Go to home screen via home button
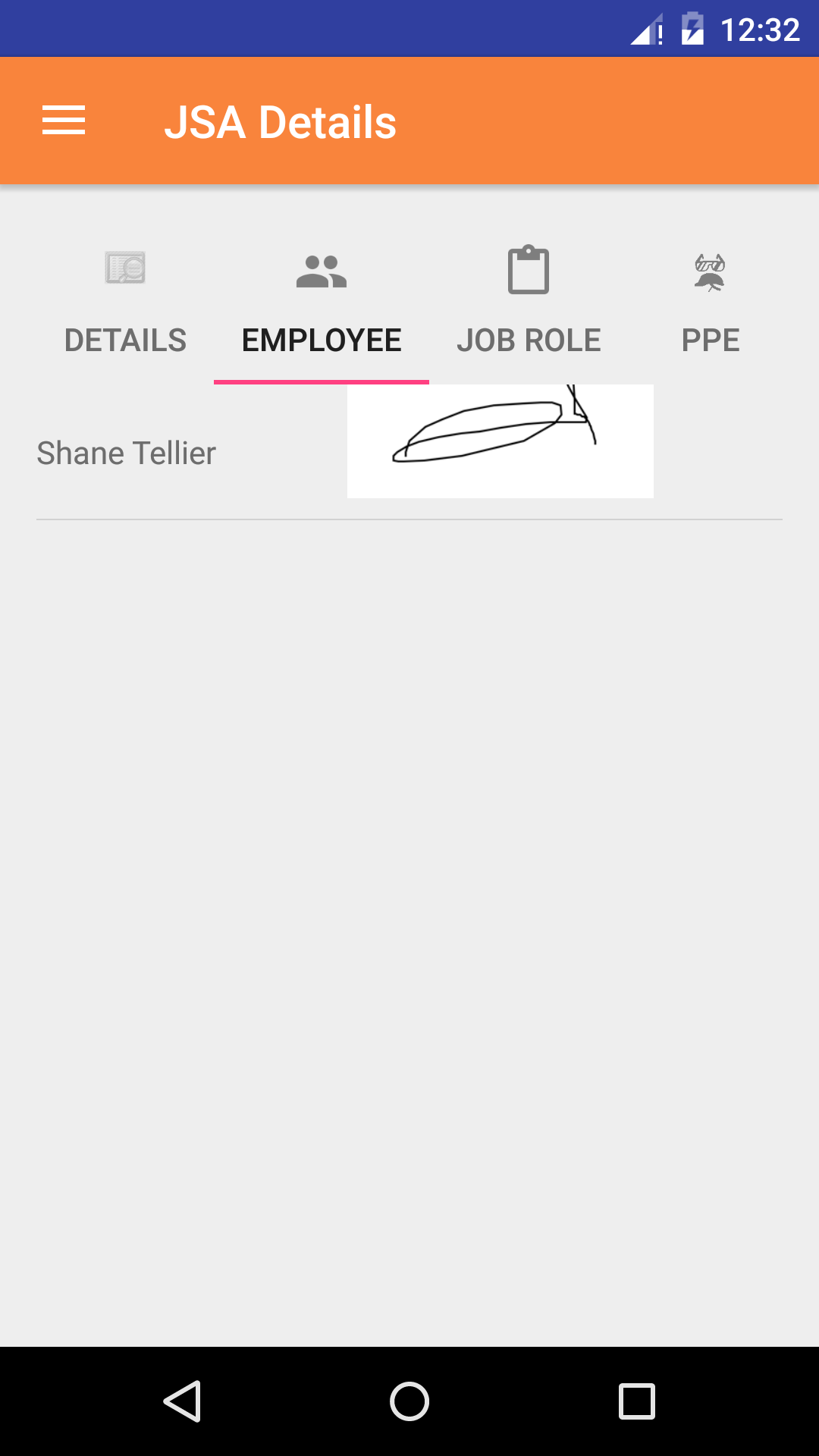 pos(409,1401)
